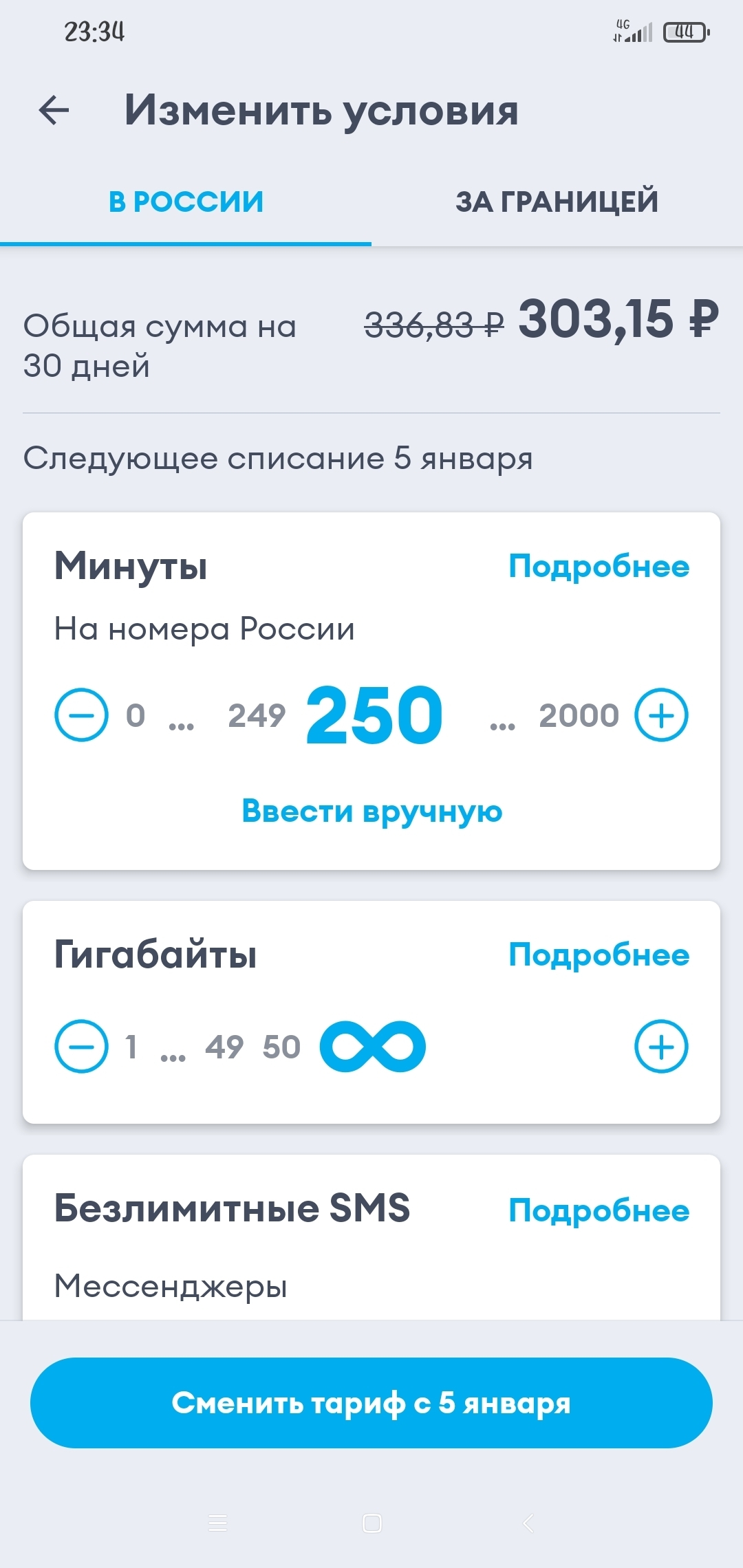The height and width of the screenshot is (1568, 743).
Task: Go back from Изменить условия screen
Action: tap(54, 110)
